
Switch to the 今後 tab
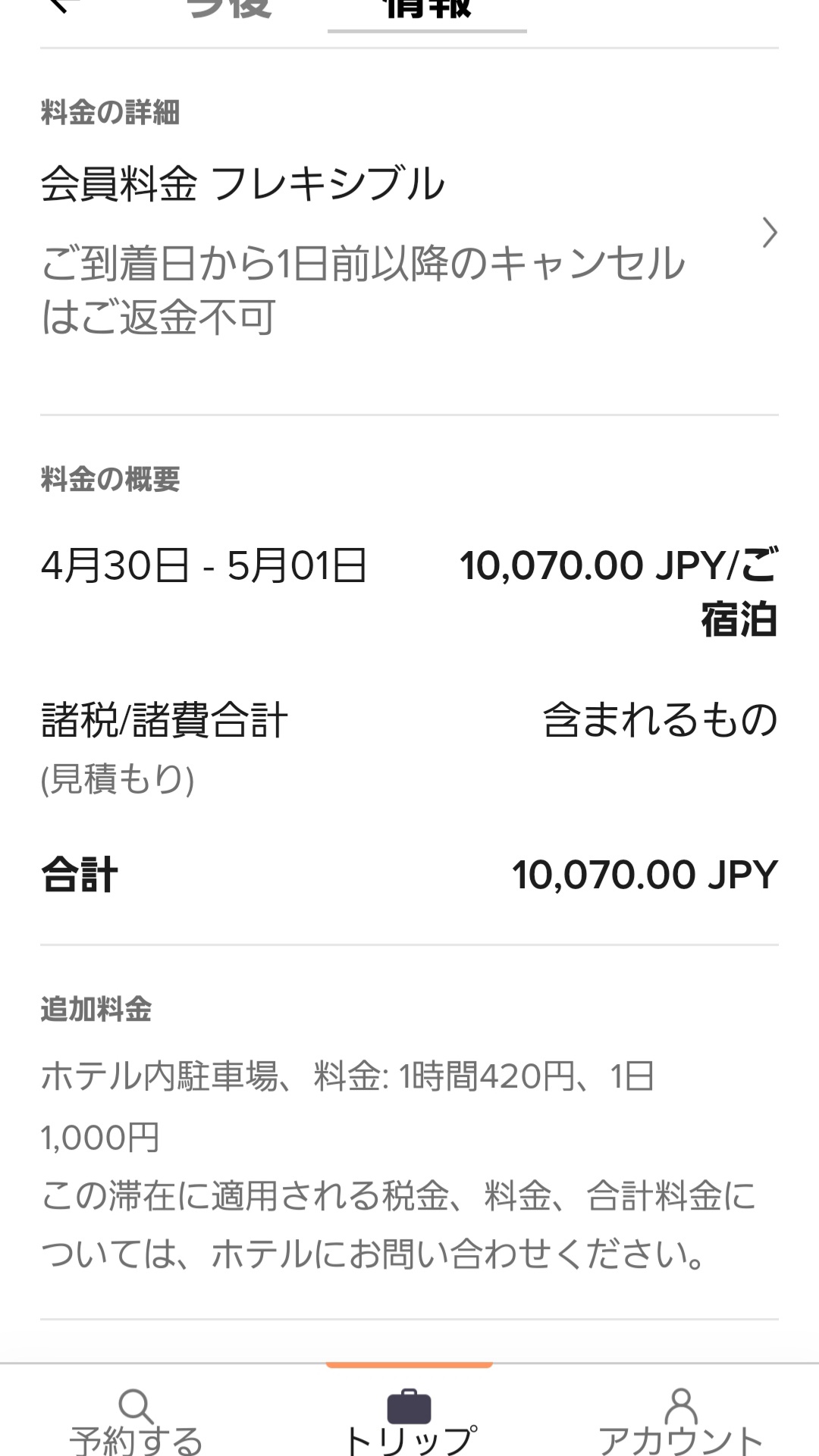(x=228, y=9)
